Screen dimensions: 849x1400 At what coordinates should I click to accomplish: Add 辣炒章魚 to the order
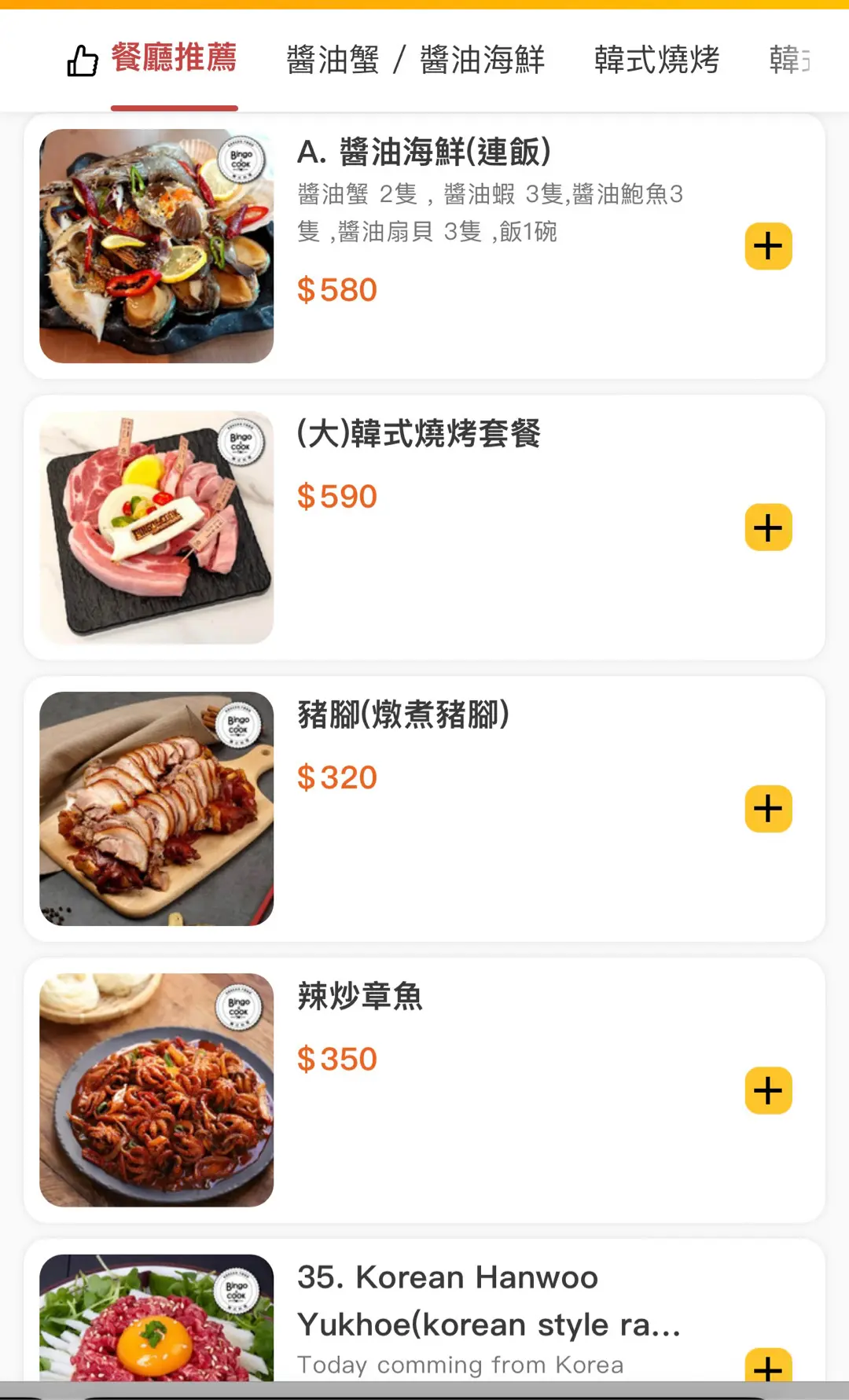click(768, 1090)
